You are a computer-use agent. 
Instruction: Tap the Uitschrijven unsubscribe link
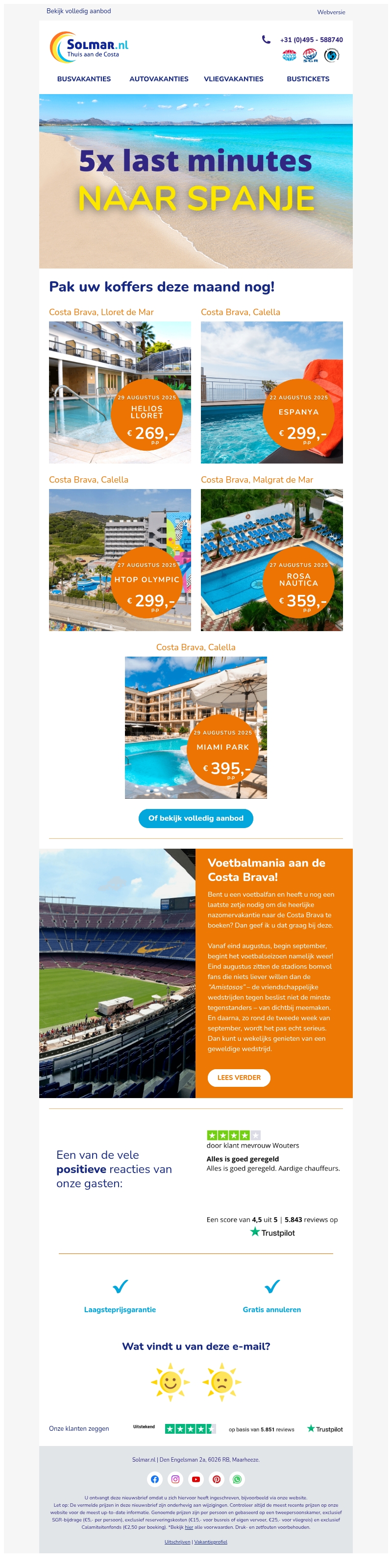pyautogui.click(x=177, y=1542)
